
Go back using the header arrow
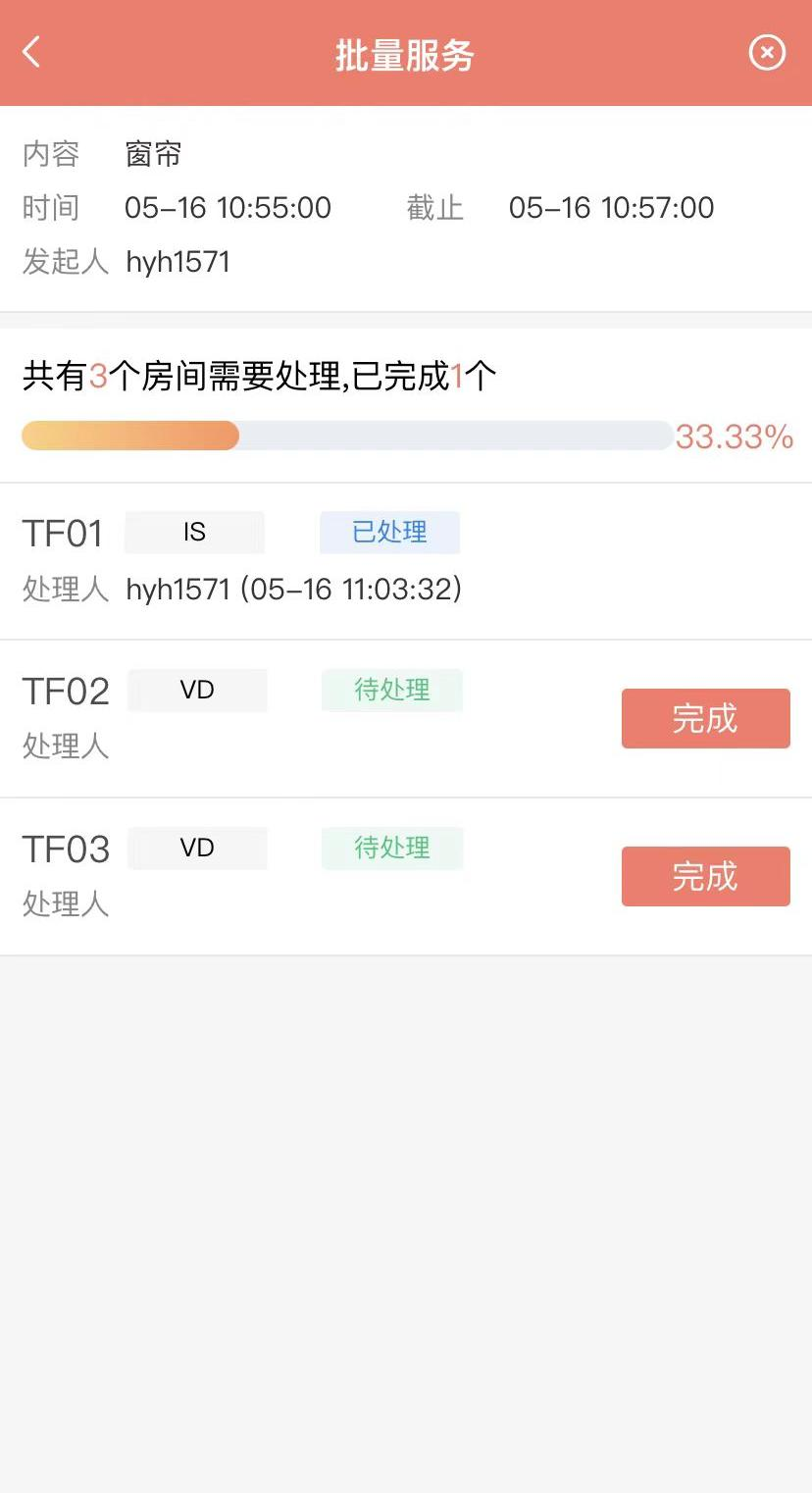pyautogui.click(x=31, y=52)
